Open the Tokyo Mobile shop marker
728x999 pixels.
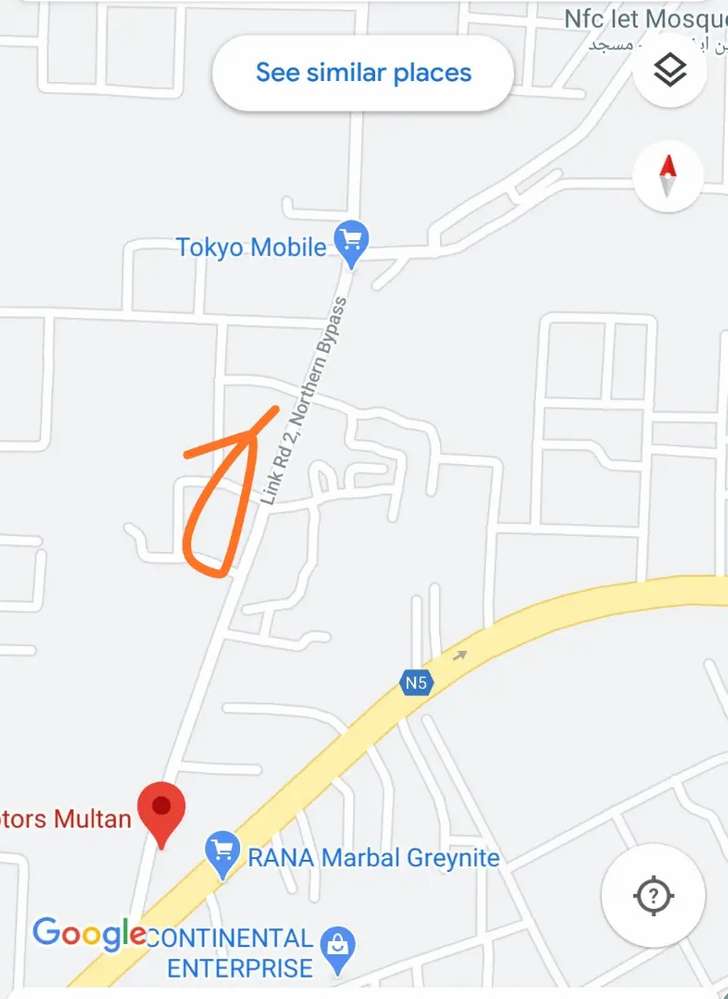pyautogui.click(x=351, y=241)
